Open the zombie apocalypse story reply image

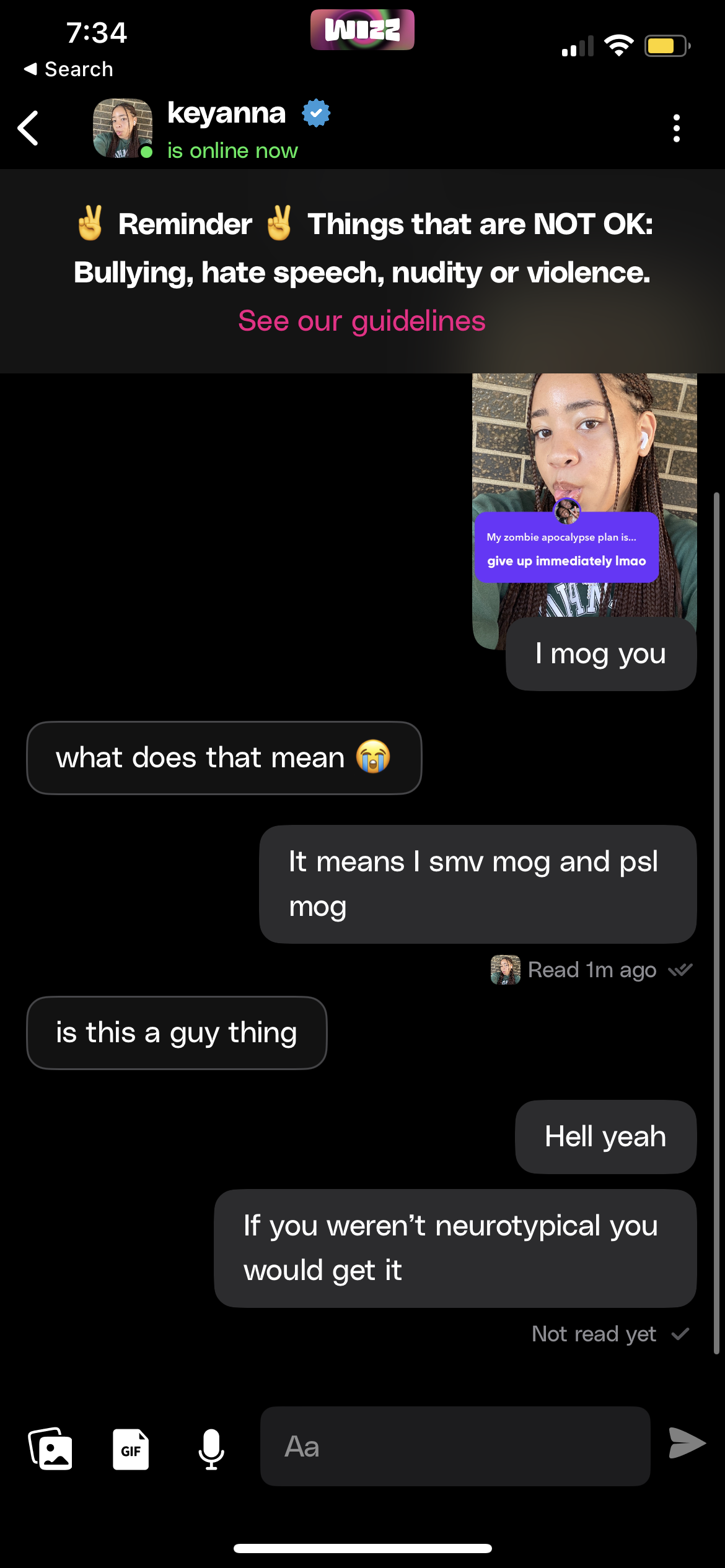[x=584, y=511]
